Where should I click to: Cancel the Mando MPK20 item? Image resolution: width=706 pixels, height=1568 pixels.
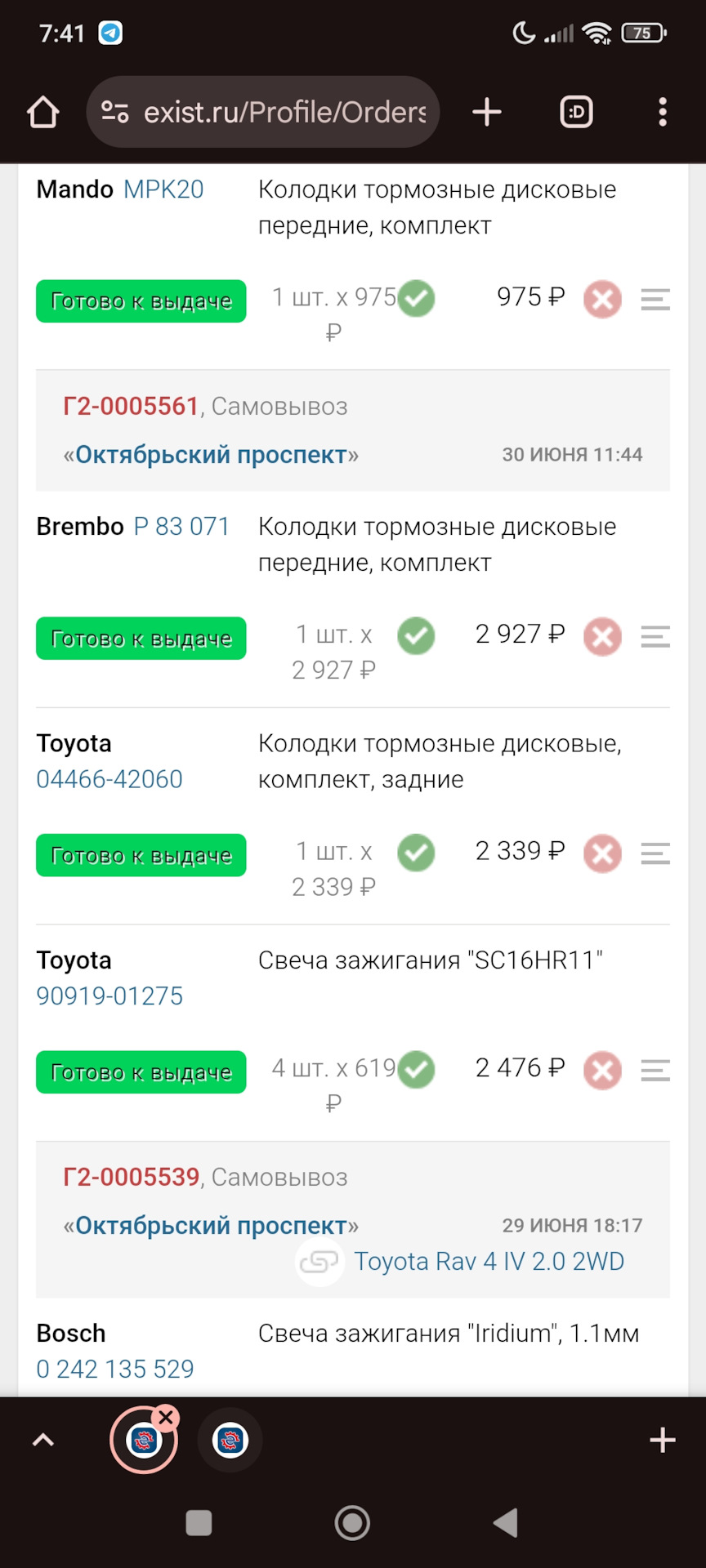coord(603,299)
